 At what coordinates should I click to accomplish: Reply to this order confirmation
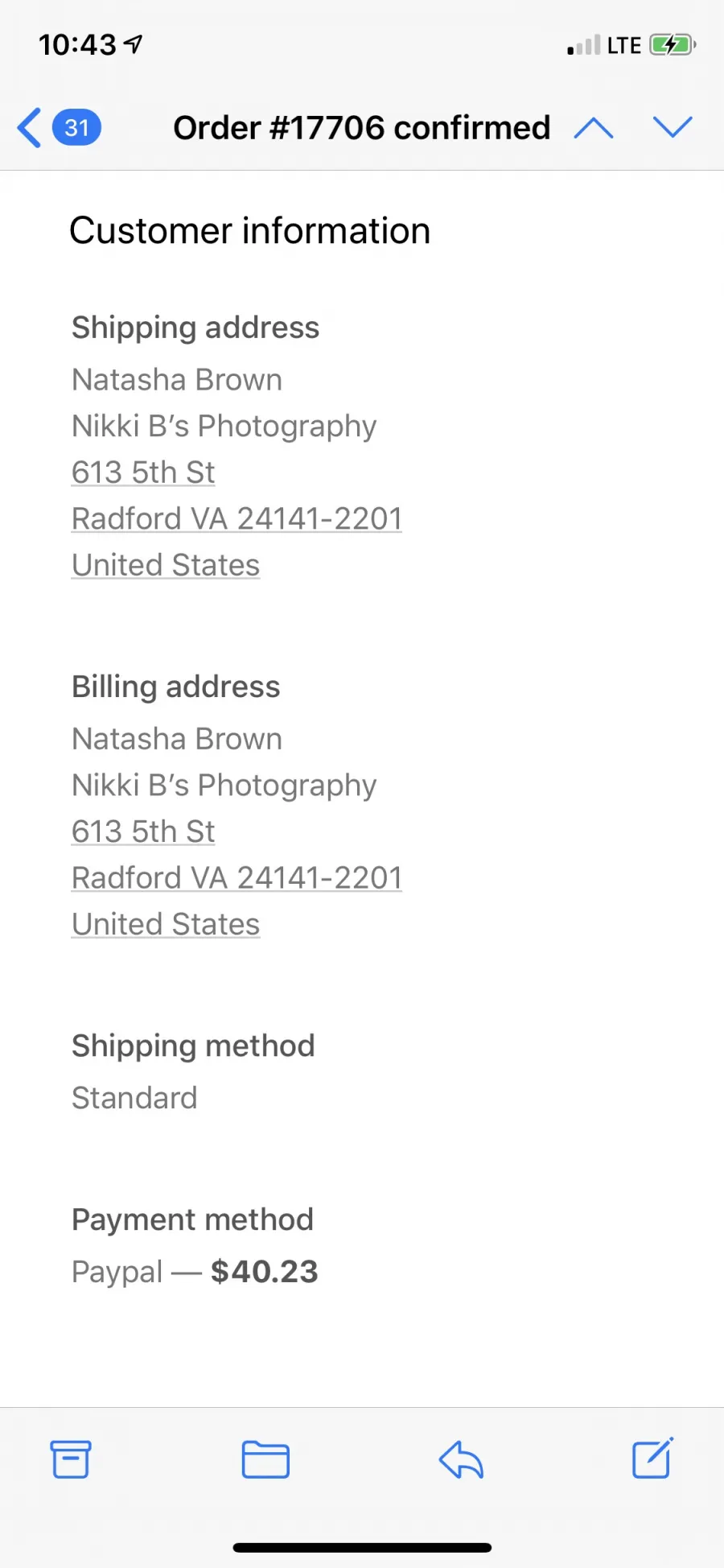click(x=461, y=1459)
